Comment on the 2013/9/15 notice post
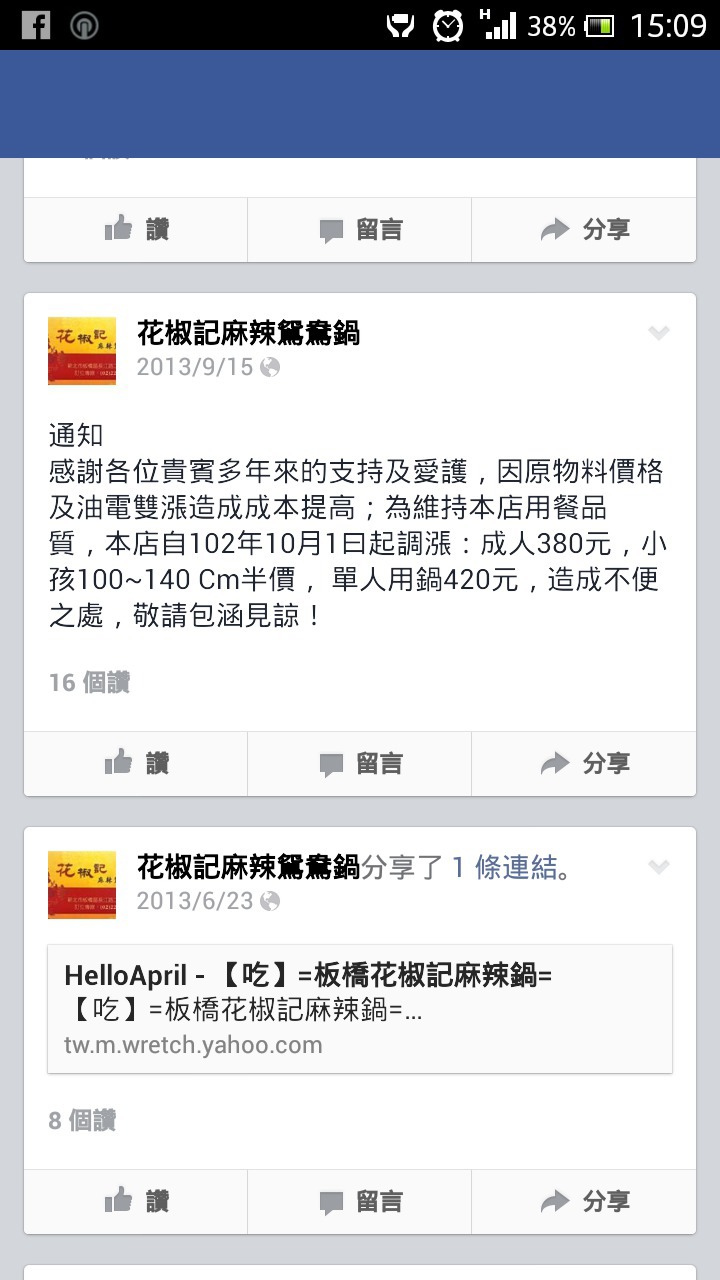Viewport: 720px width, 1280px height. 360,764
